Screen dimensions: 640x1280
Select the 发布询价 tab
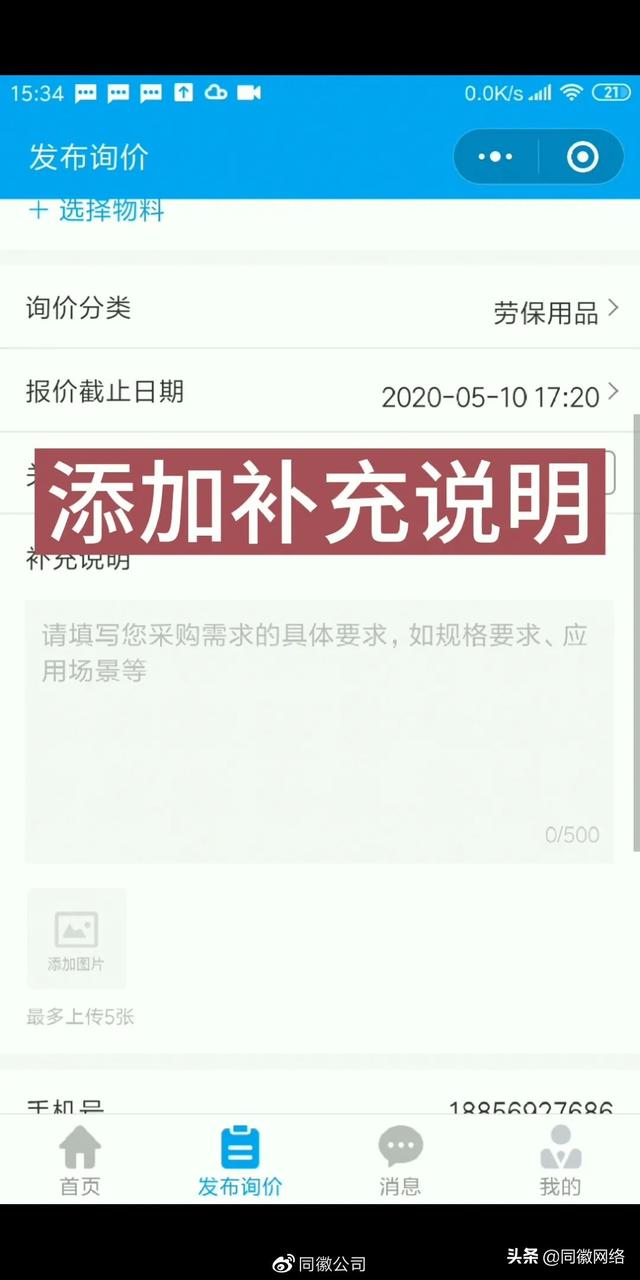[240, 1160]
